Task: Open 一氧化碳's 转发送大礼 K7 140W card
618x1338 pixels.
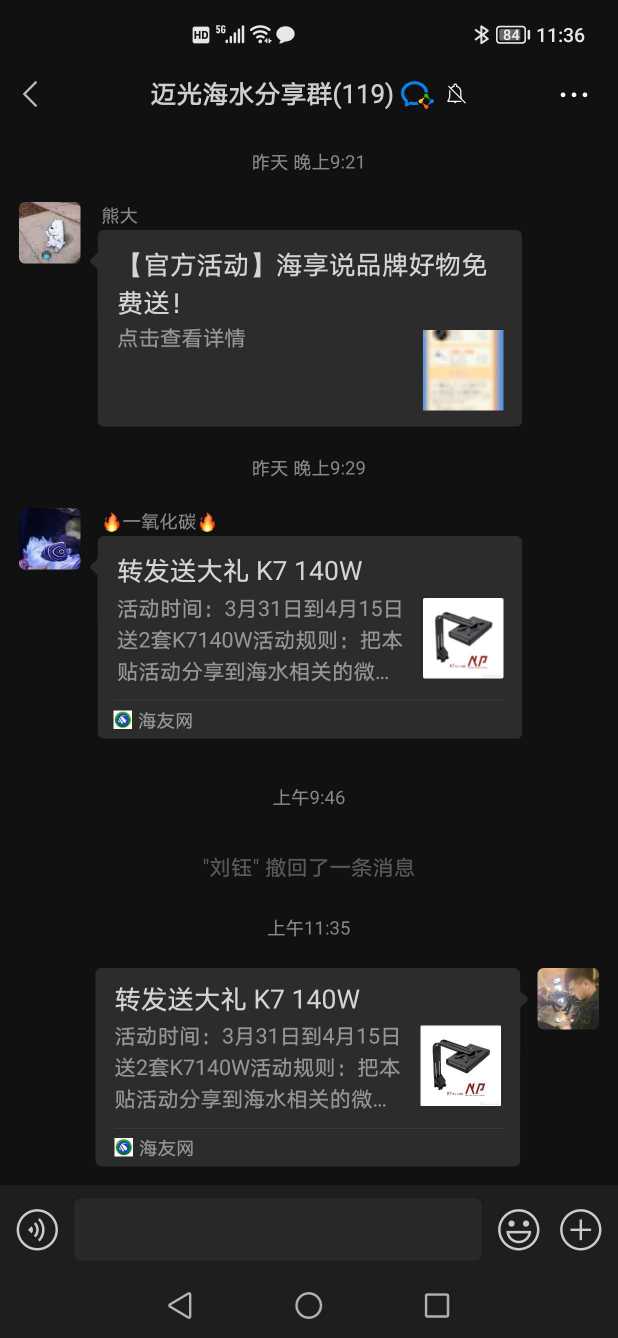Action: [x=309, y=636]
